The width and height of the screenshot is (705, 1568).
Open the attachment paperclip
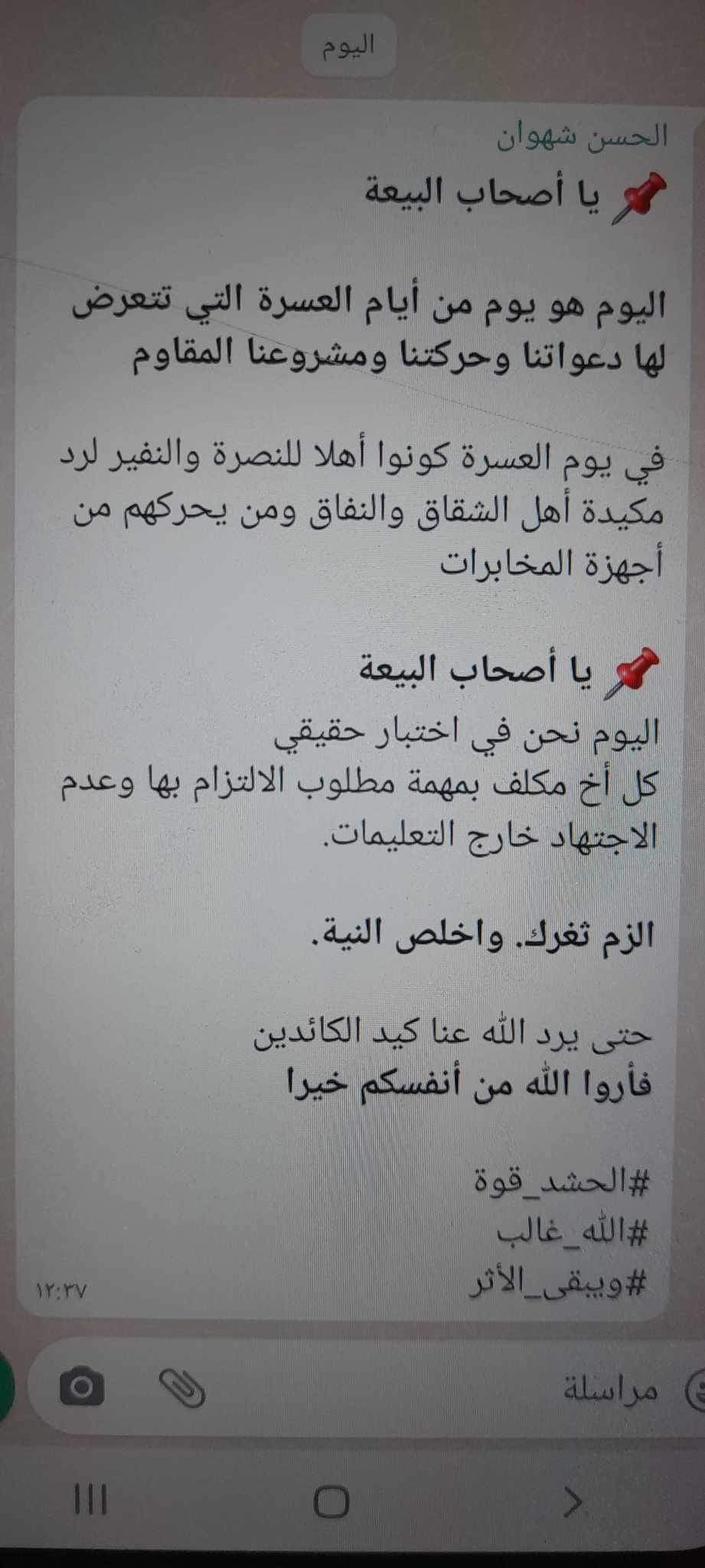coord(182,1388)
